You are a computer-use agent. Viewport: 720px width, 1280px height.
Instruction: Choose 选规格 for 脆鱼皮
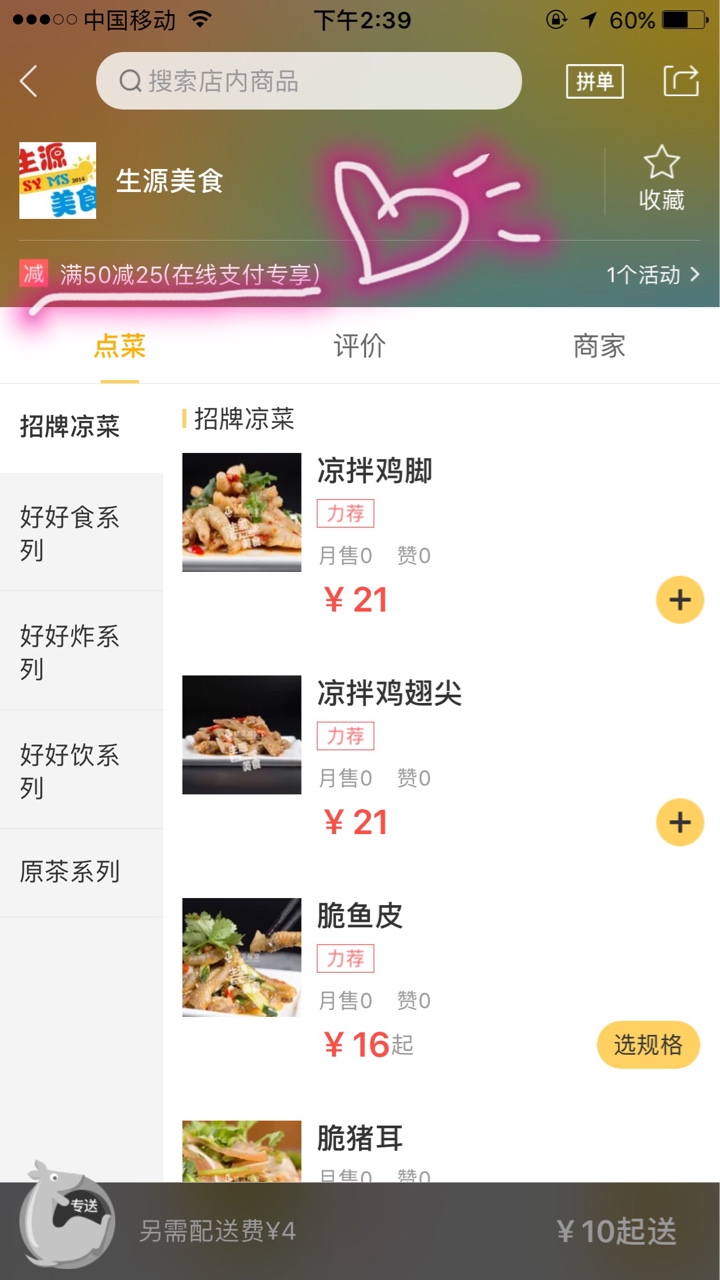(x=648, y=1045)
